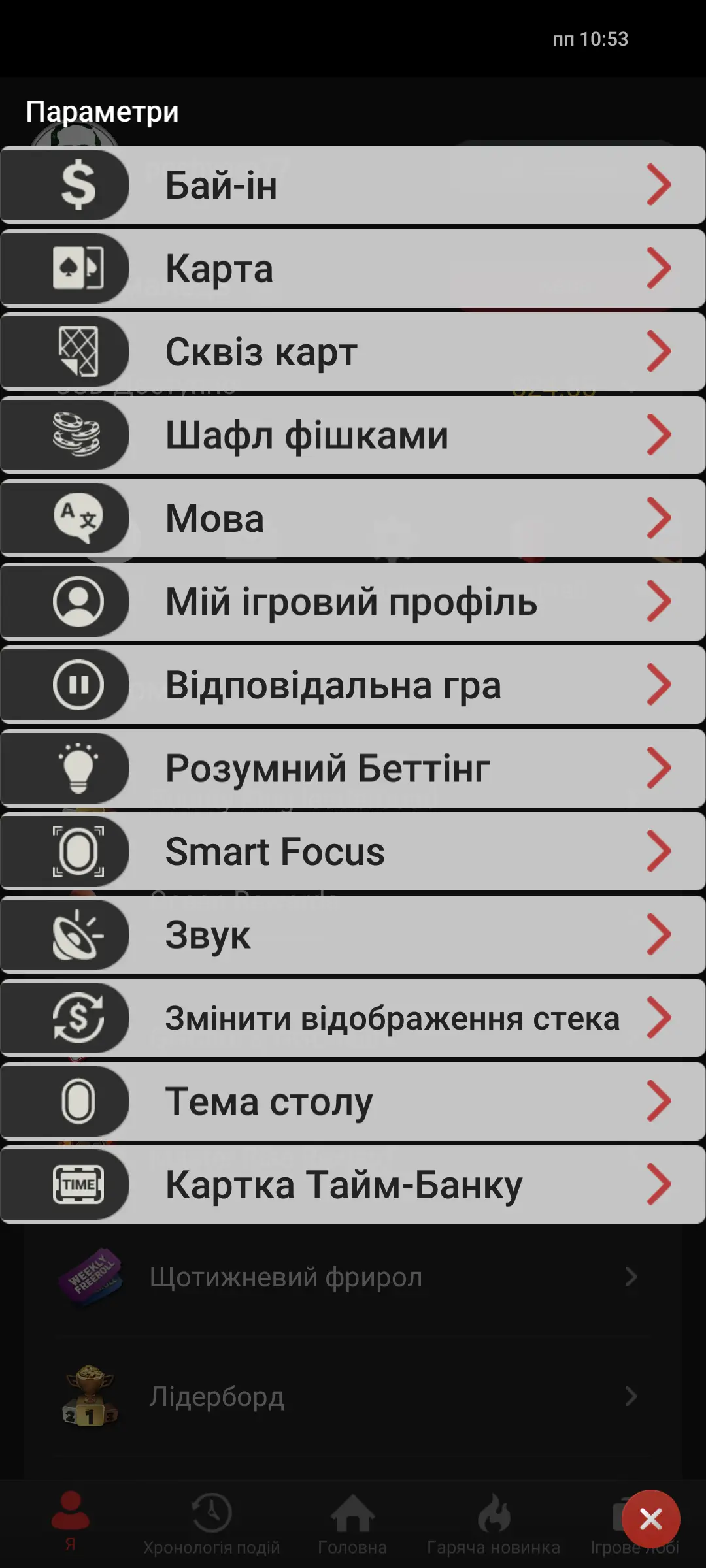Open Розумний Беттінг settings

point(353,768)
